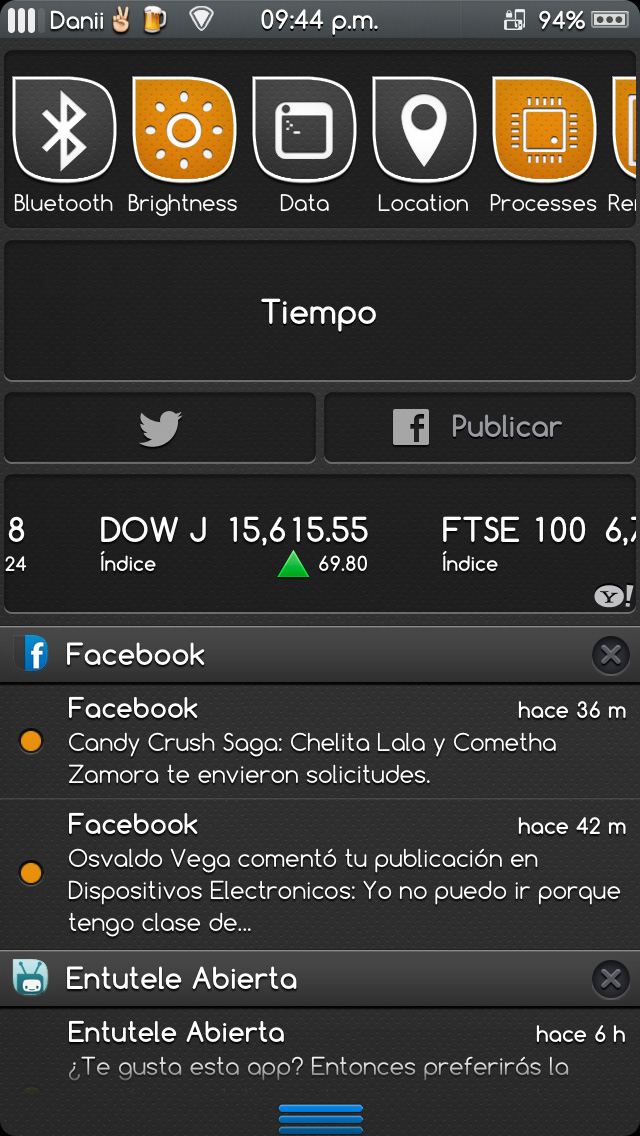640x1136 pixels.
Task: Open the DOW J stock index
Action: (233, 545)
